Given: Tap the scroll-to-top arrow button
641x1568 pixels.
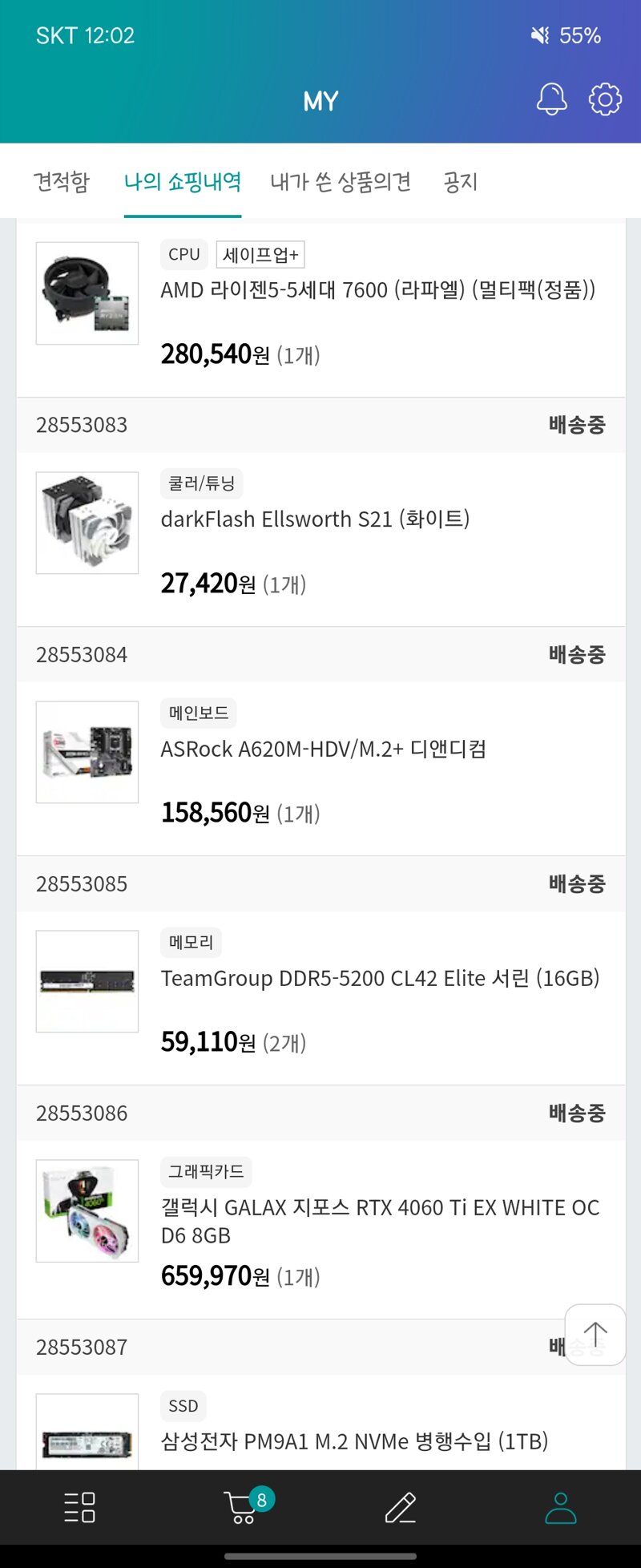Looking at the screenshot, I should [595, 1334].
